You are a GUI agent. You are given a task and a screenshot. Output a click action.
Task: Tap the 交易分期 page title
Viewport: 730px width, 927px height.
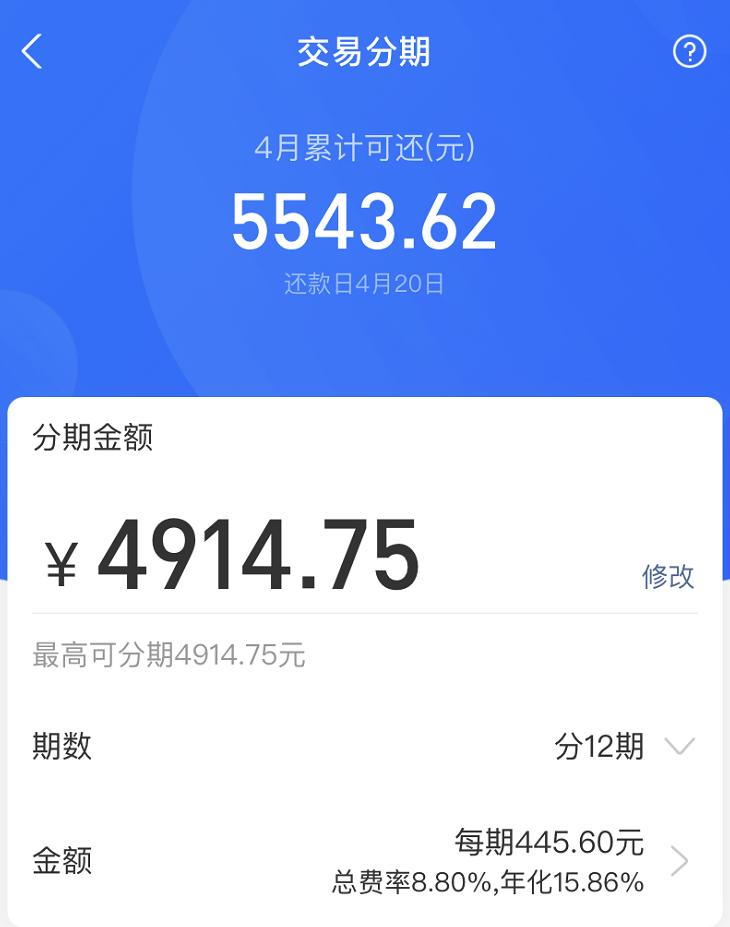point(364,51)
